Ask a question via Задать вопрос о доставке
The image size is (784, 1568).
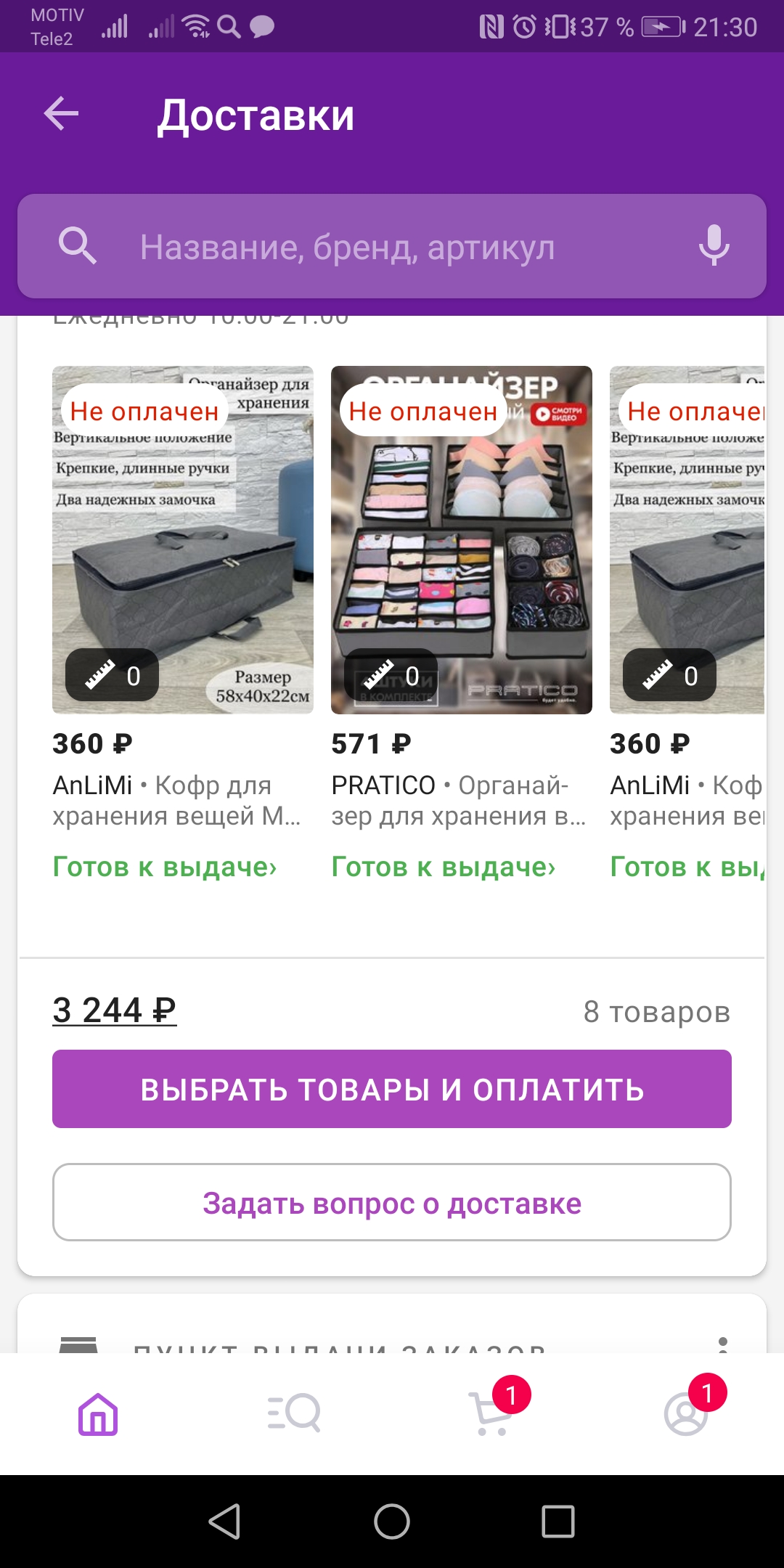[x=392, y=1203]
